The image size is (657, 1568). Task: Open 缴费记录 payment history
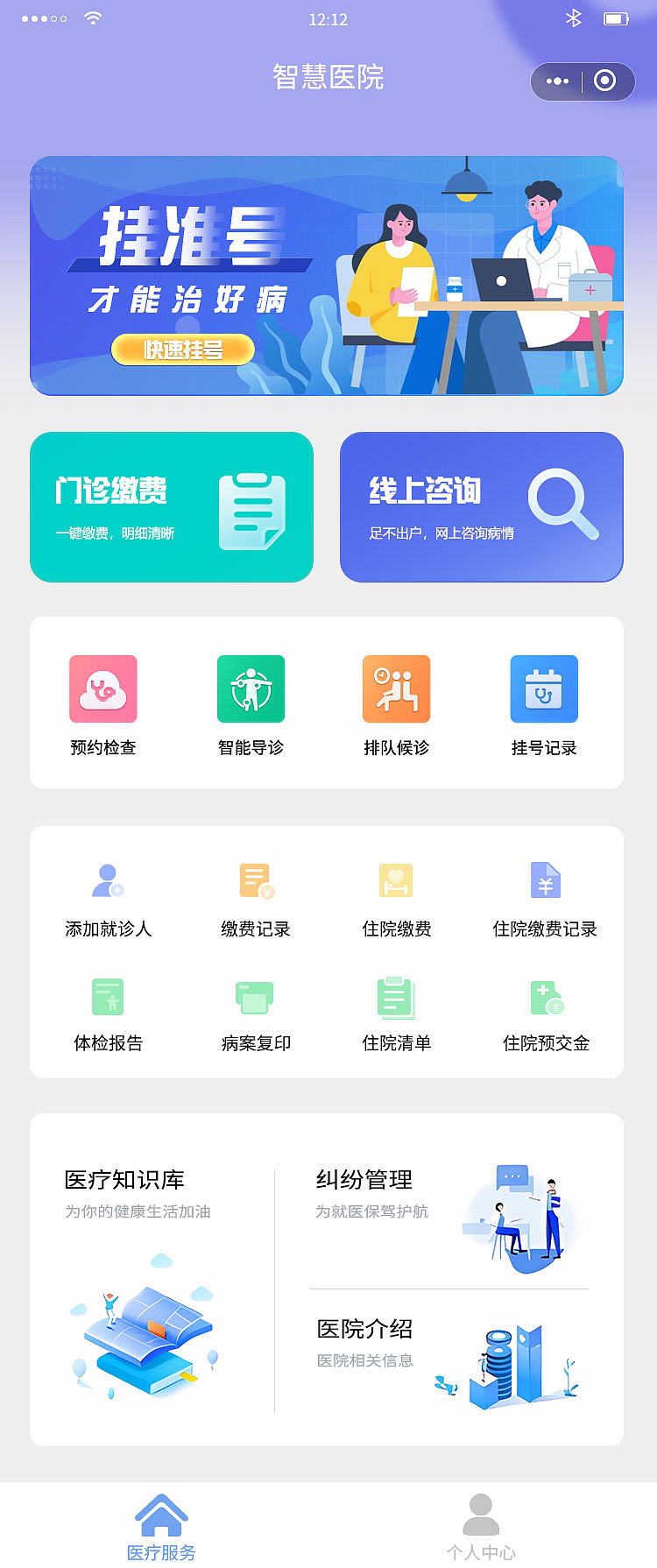coord(252,880)
